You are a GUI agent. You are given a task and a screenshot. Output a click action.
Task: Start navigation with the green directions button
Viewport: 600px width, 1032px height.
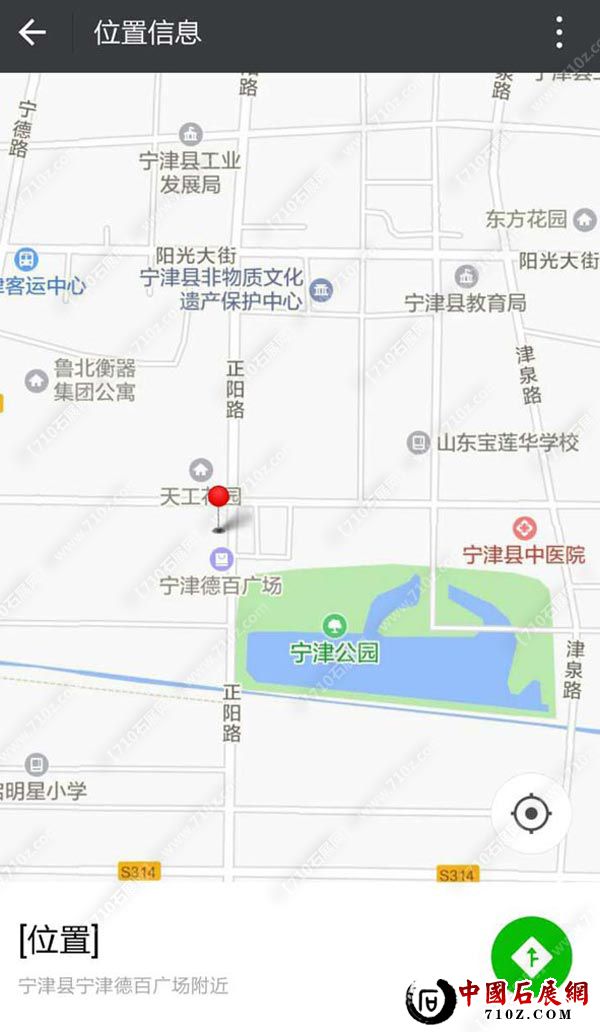531,957
